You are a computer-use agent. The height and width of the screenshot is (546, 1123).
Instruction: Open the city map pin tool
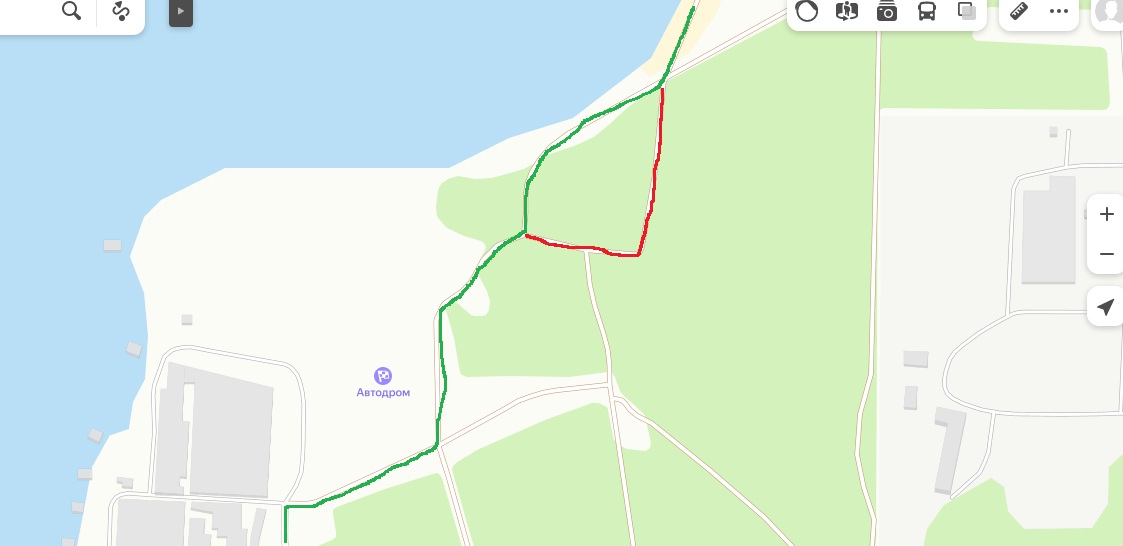pyautogui.click(x=847, y=11)
